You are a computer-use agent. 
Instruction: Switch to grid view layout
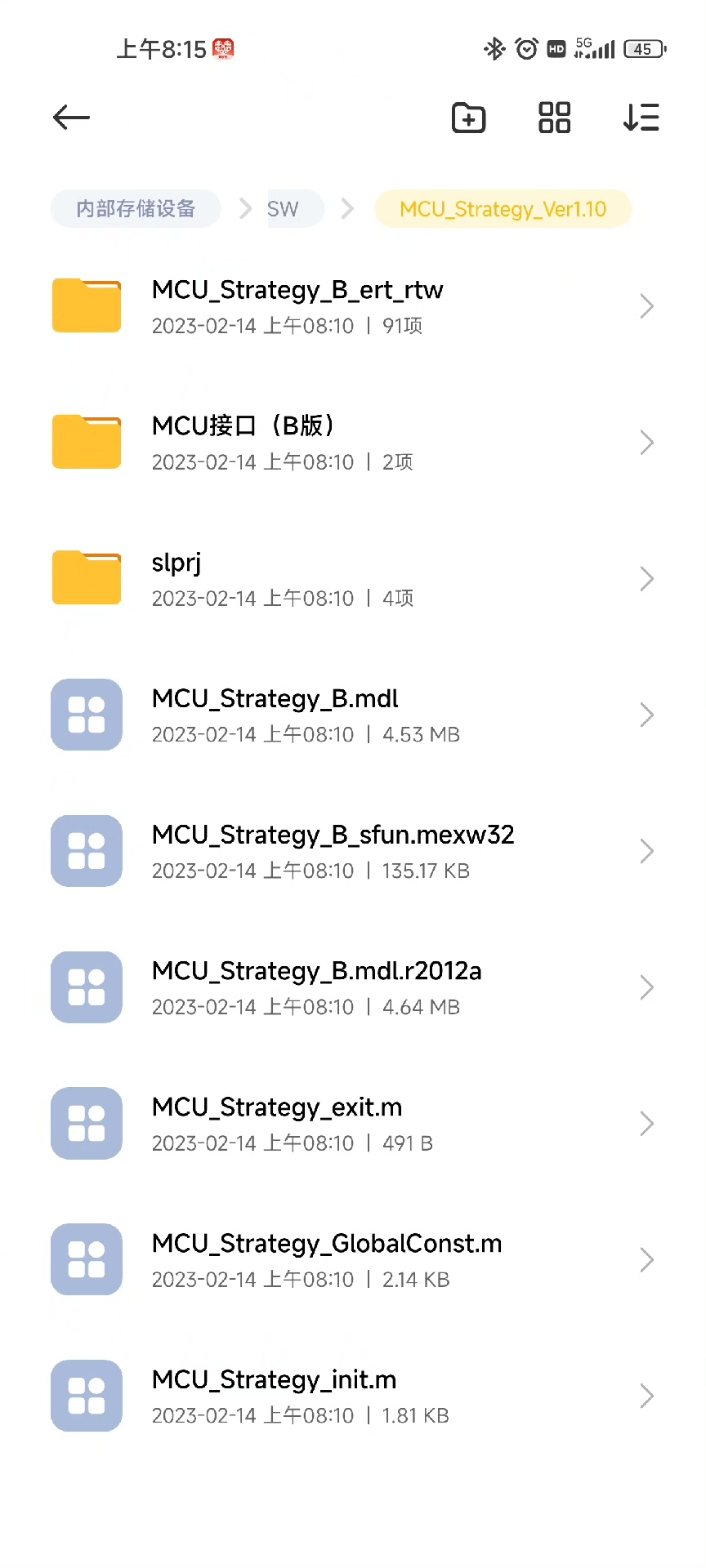[x=554, y=118]
